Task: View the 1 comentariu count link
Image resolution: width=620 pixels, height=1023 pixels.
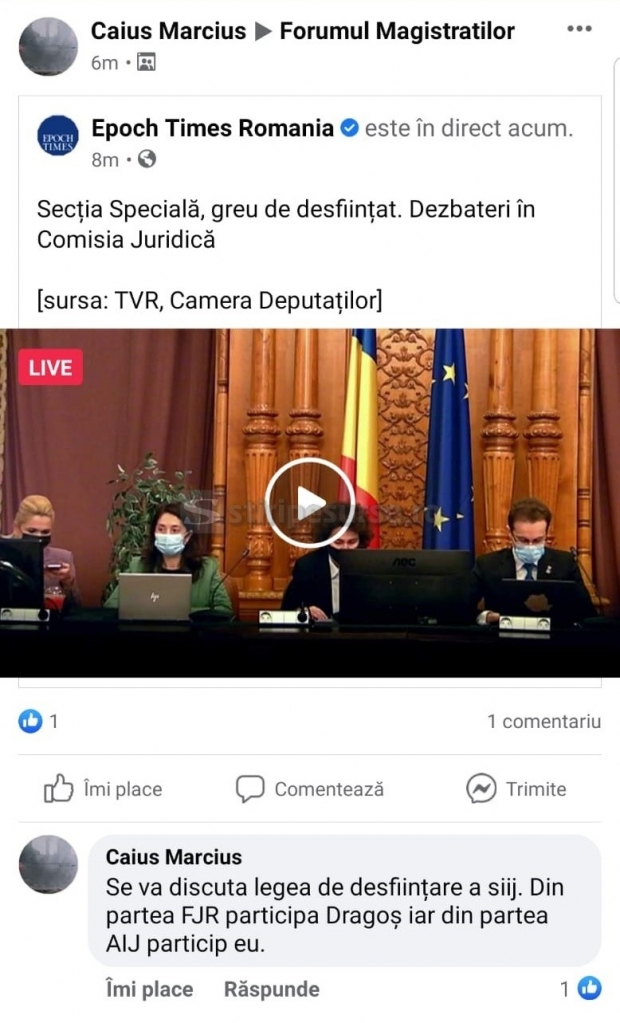Action: 544,721
